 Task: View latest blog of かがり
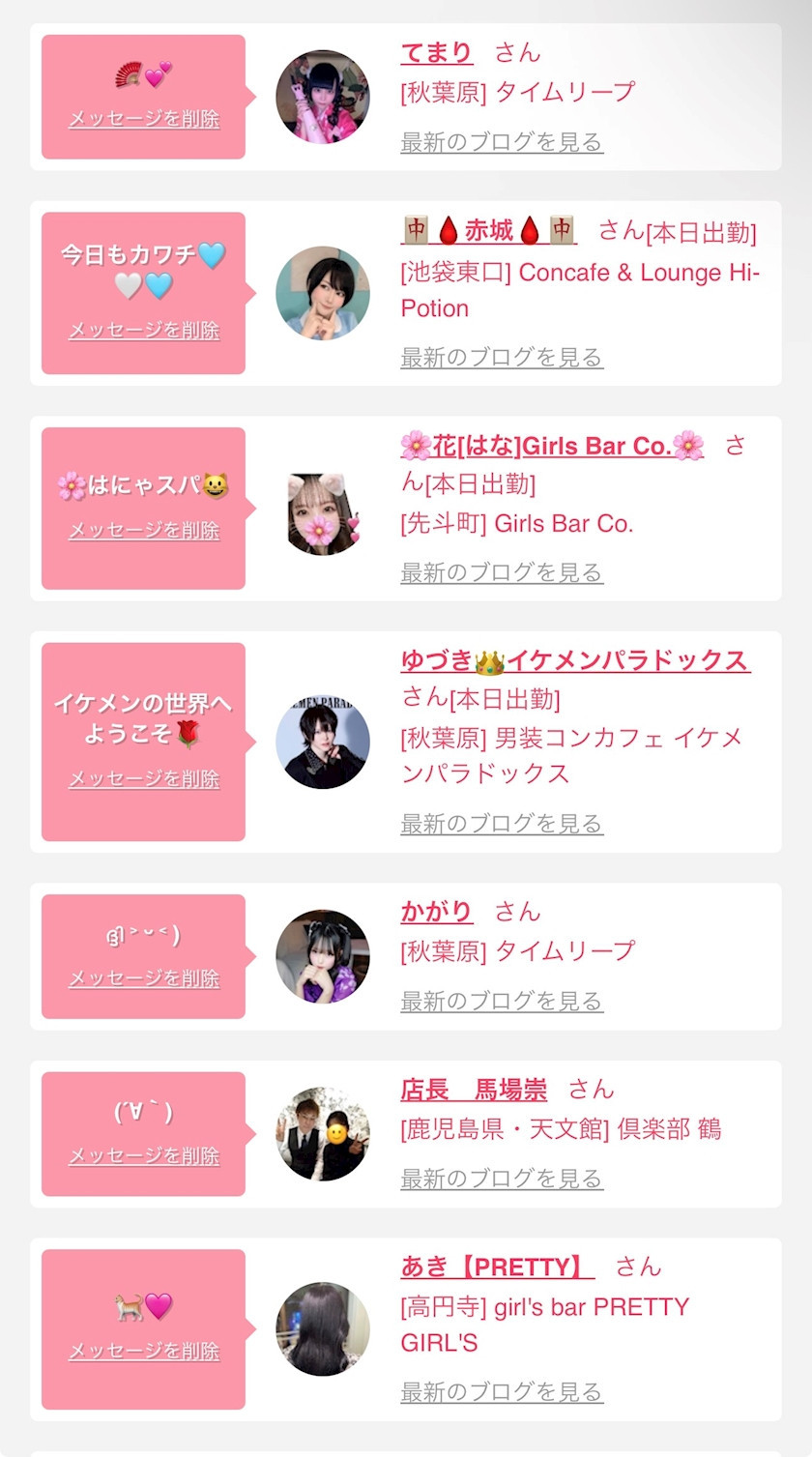pyautogui.click(x=502, y=1001)
